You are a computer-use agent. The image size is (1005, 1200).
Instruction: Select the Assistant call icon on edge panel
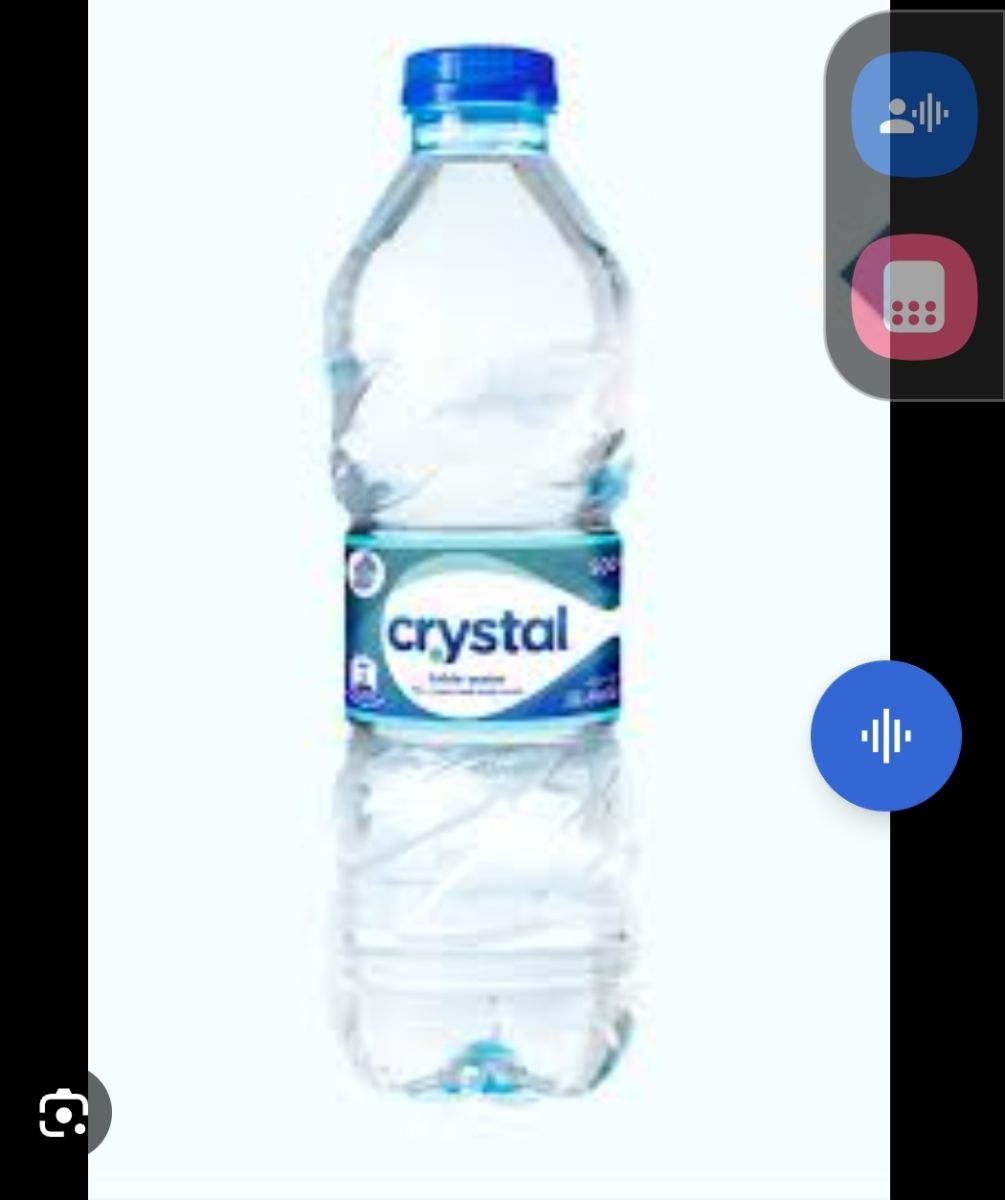[x=912, y=115]
